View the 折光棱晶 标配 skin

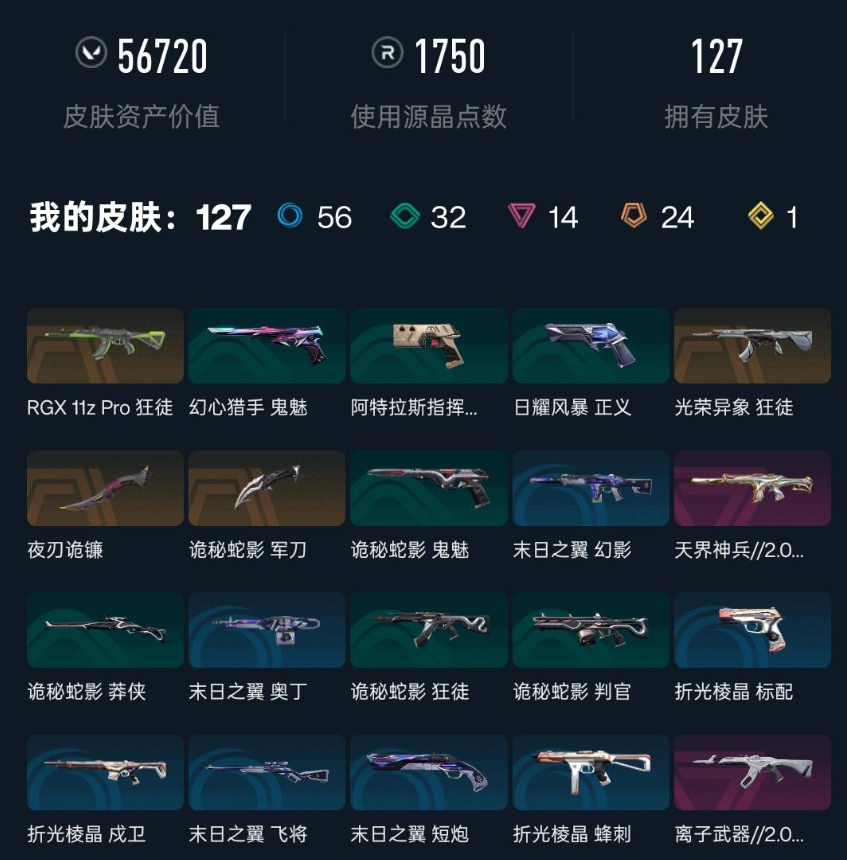752,630
